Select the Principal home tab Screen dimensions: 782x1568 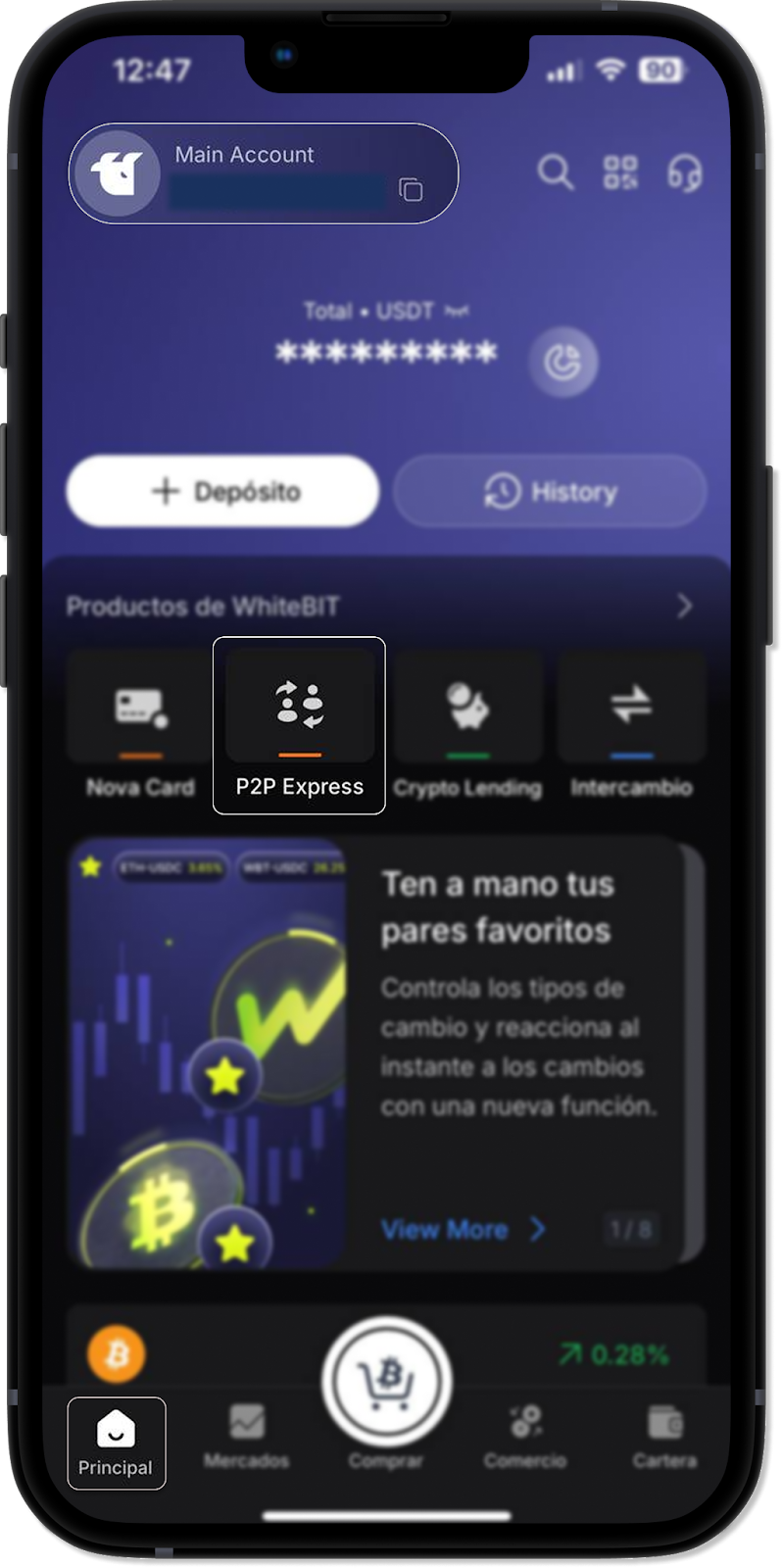(x=116, y=1443)
